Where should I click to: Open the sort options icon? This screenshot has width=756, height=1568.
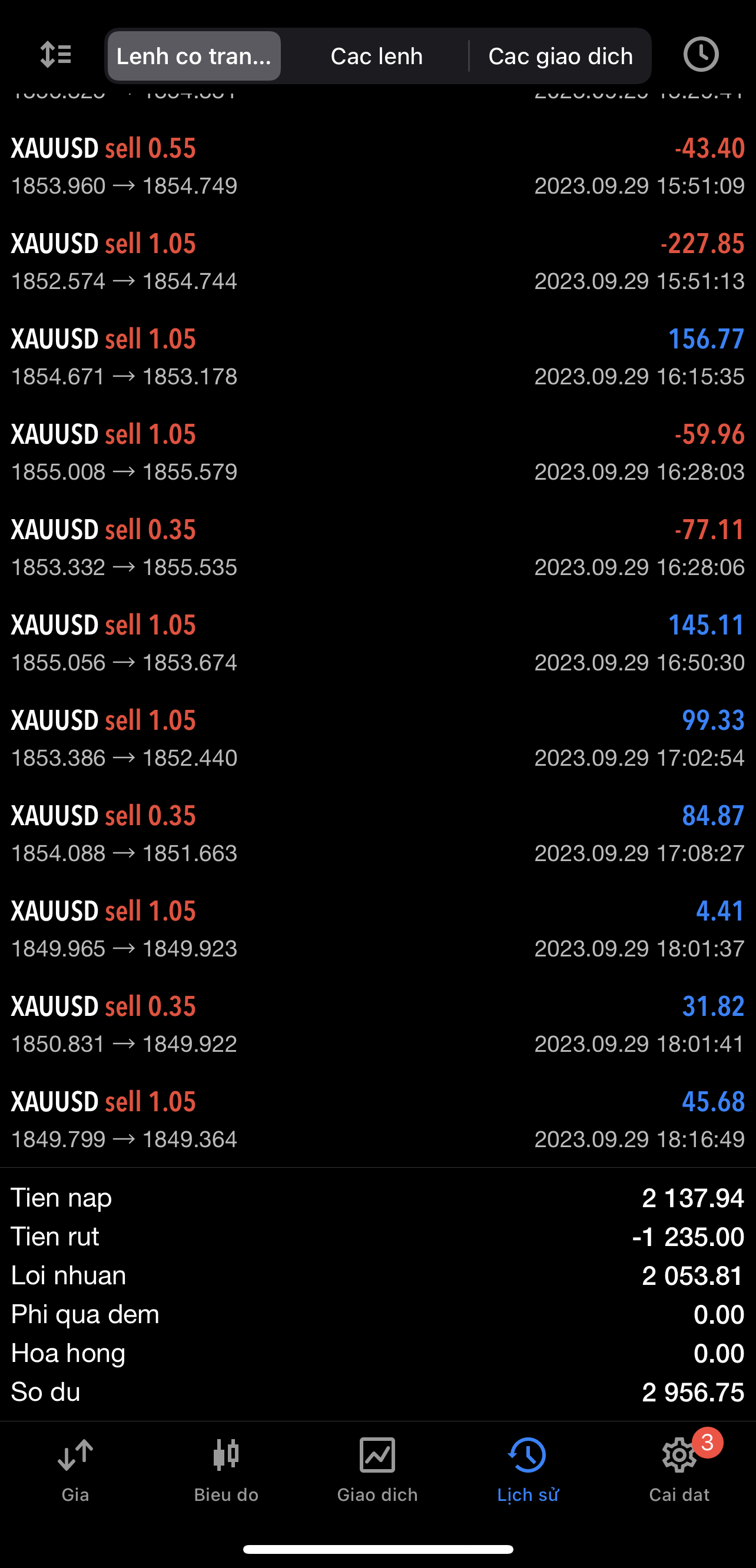click(x=55, y=55)
